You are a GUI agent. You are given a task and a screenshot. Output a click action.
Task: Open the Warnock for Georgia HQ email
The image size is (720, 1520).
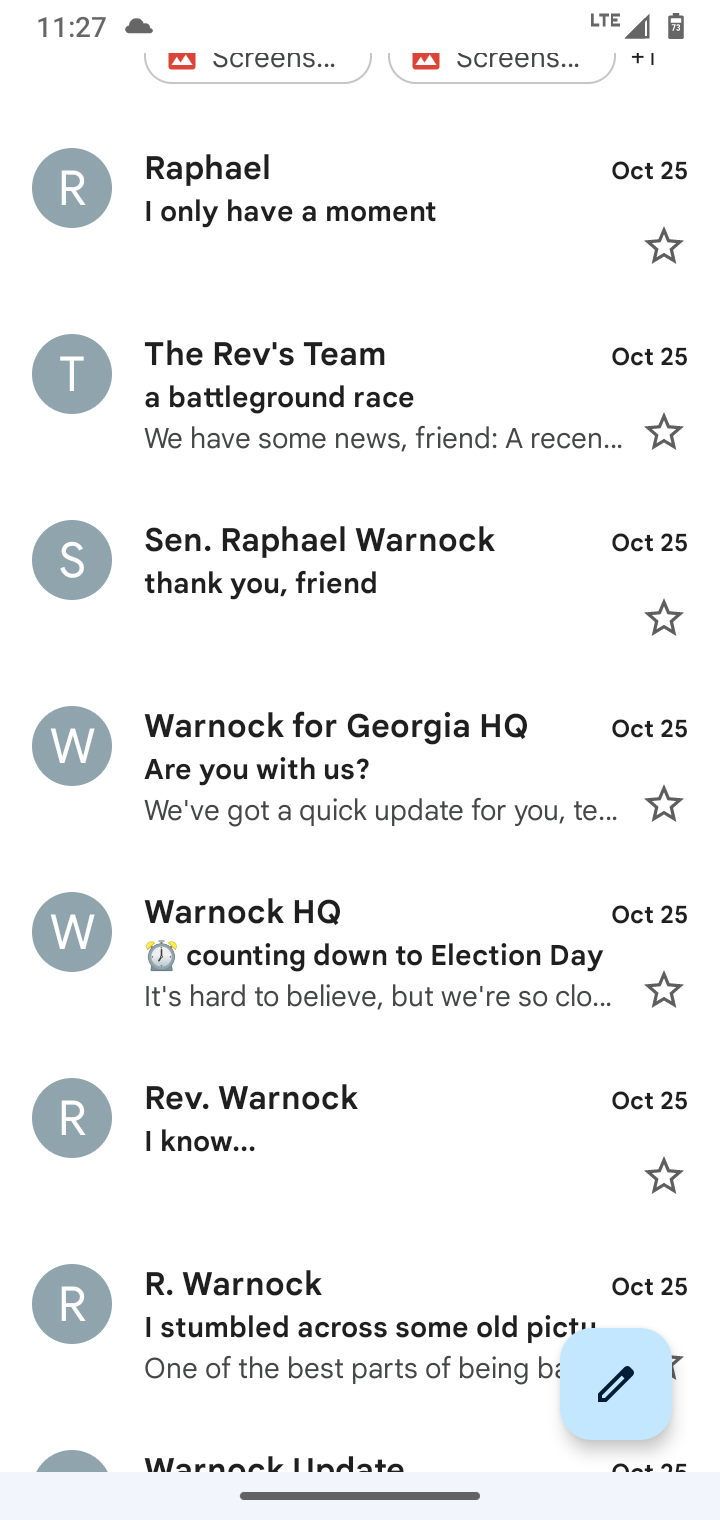360,766
